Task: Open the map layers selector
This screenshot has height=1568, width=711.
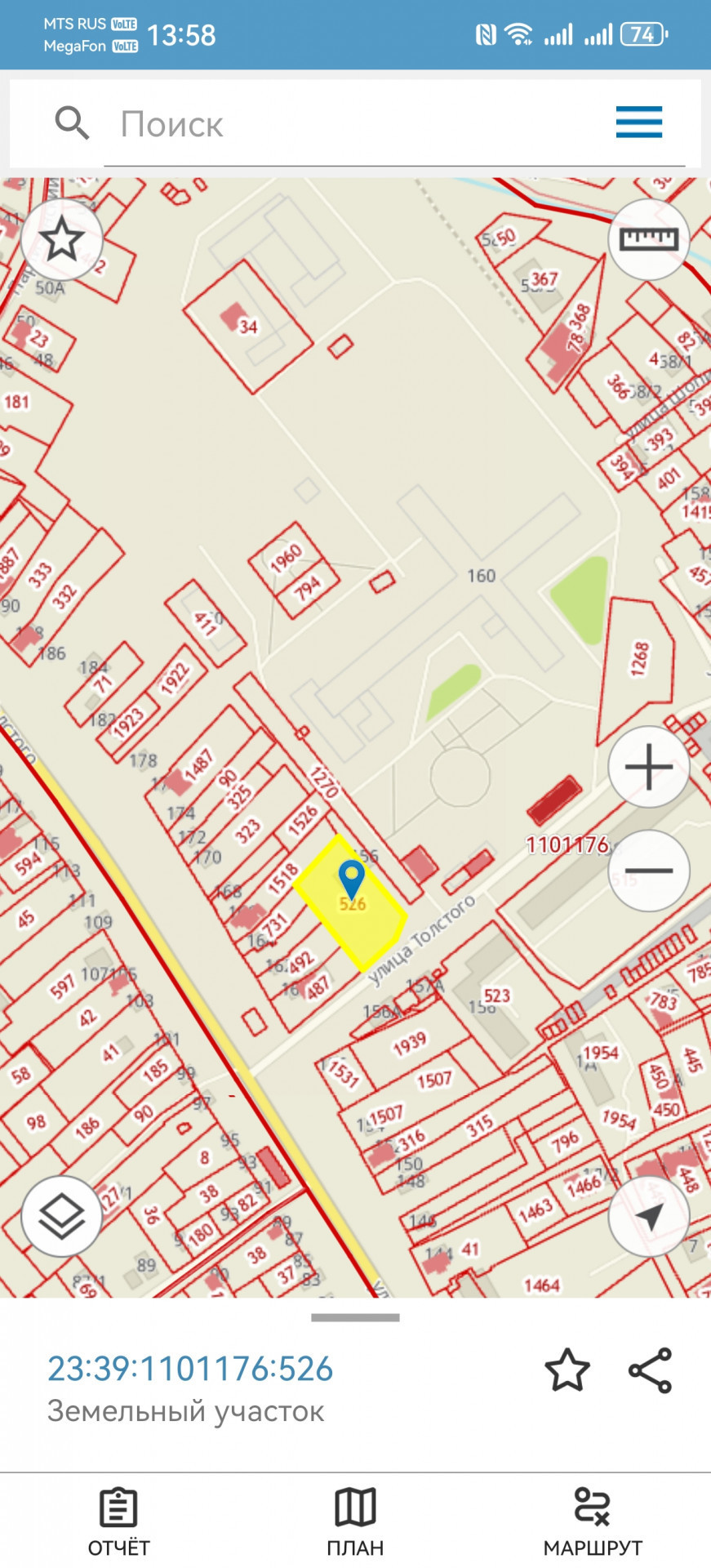Action: click(62, 1218)
